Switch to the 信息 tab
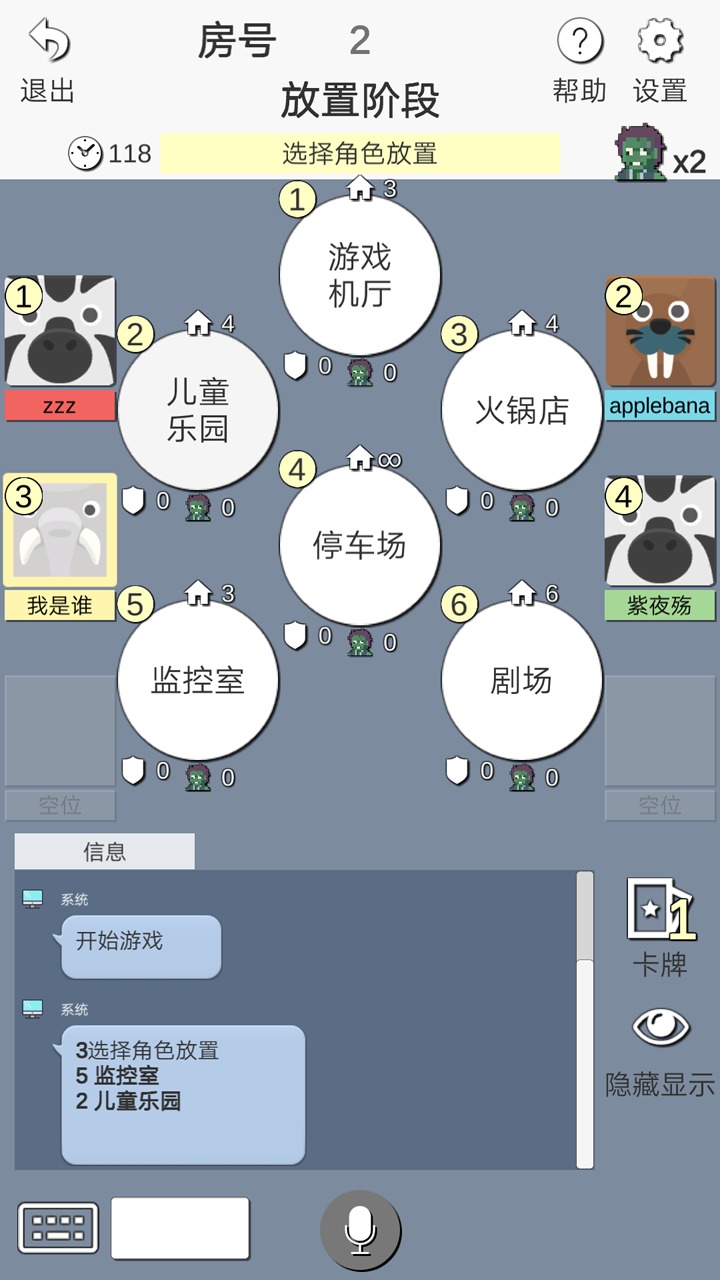 104,851
